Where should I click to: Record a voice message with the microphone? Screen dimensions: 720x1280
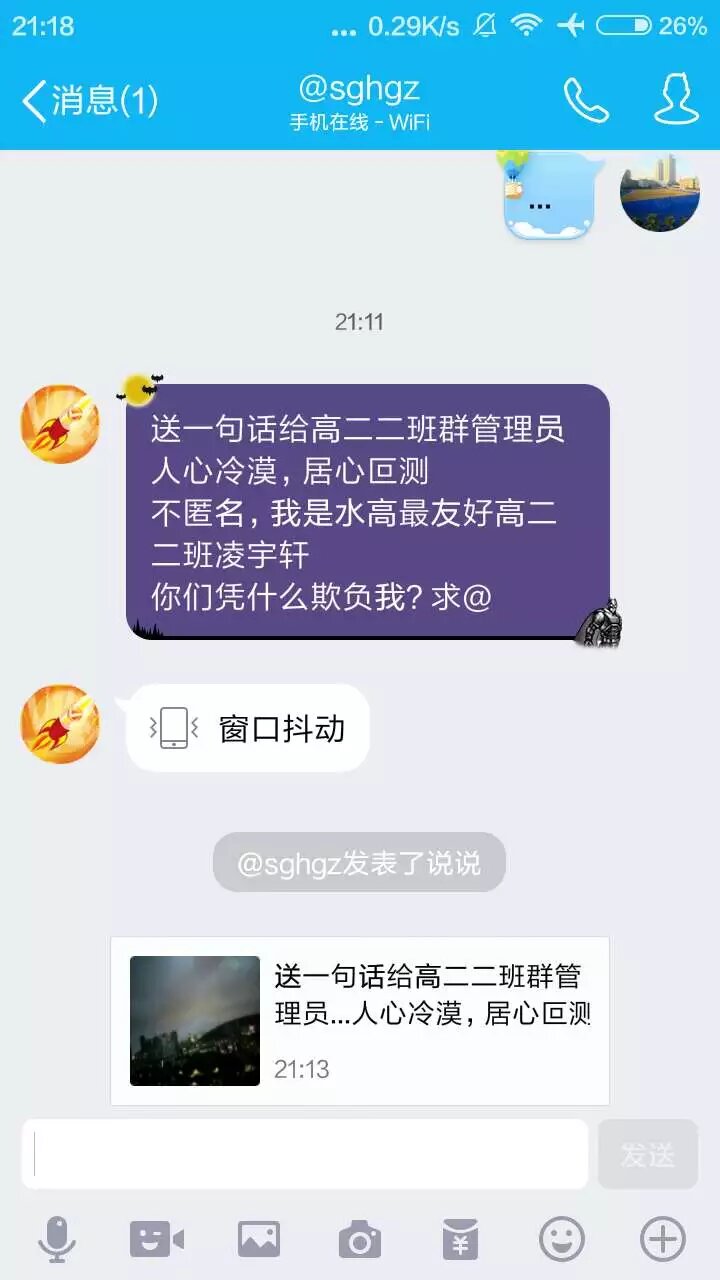pyautogui.click(x=57, y=1241)
